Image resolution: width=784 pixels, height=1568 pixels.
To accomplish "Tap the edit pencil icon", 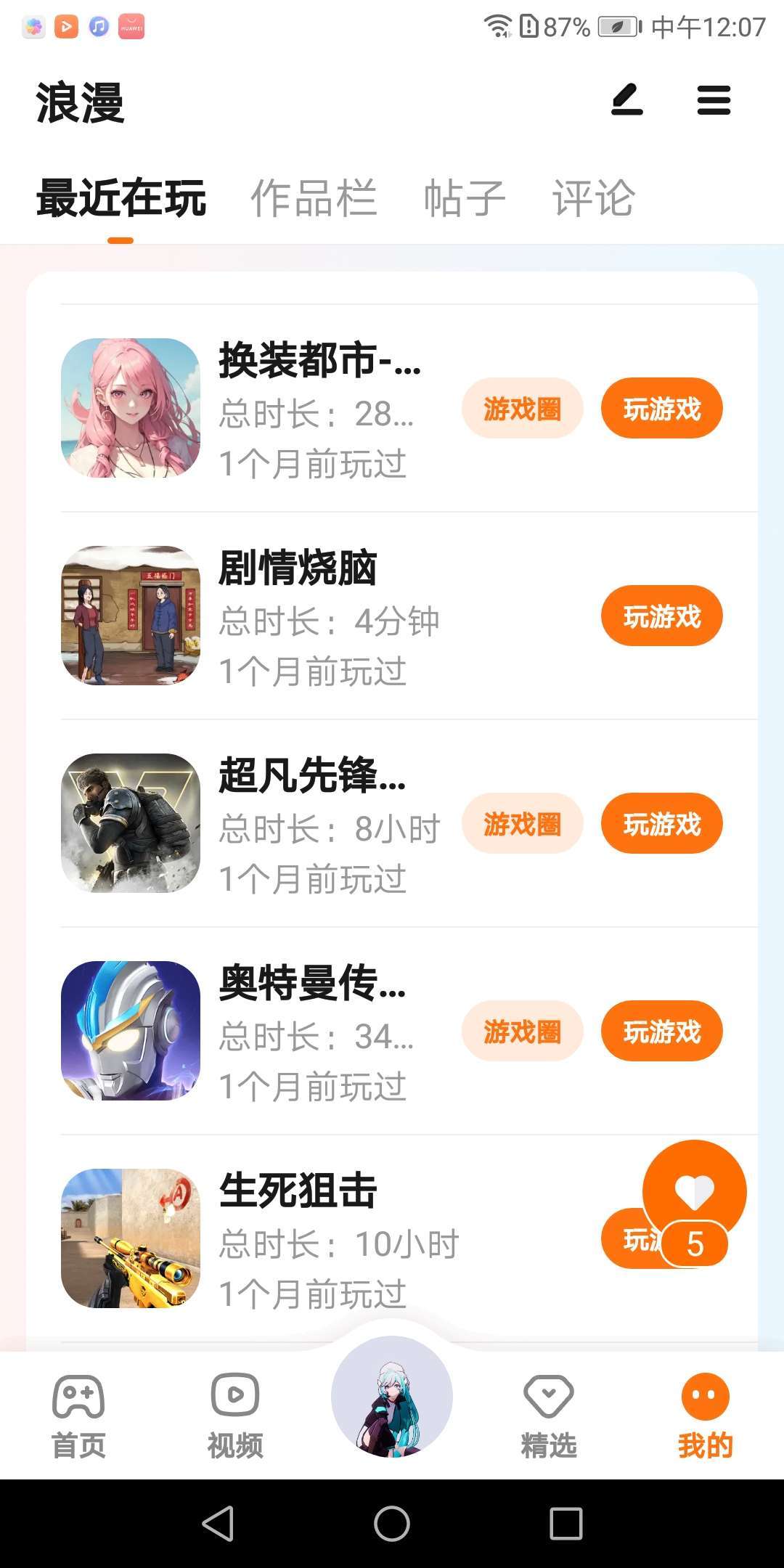I will [x=627, y=100].
